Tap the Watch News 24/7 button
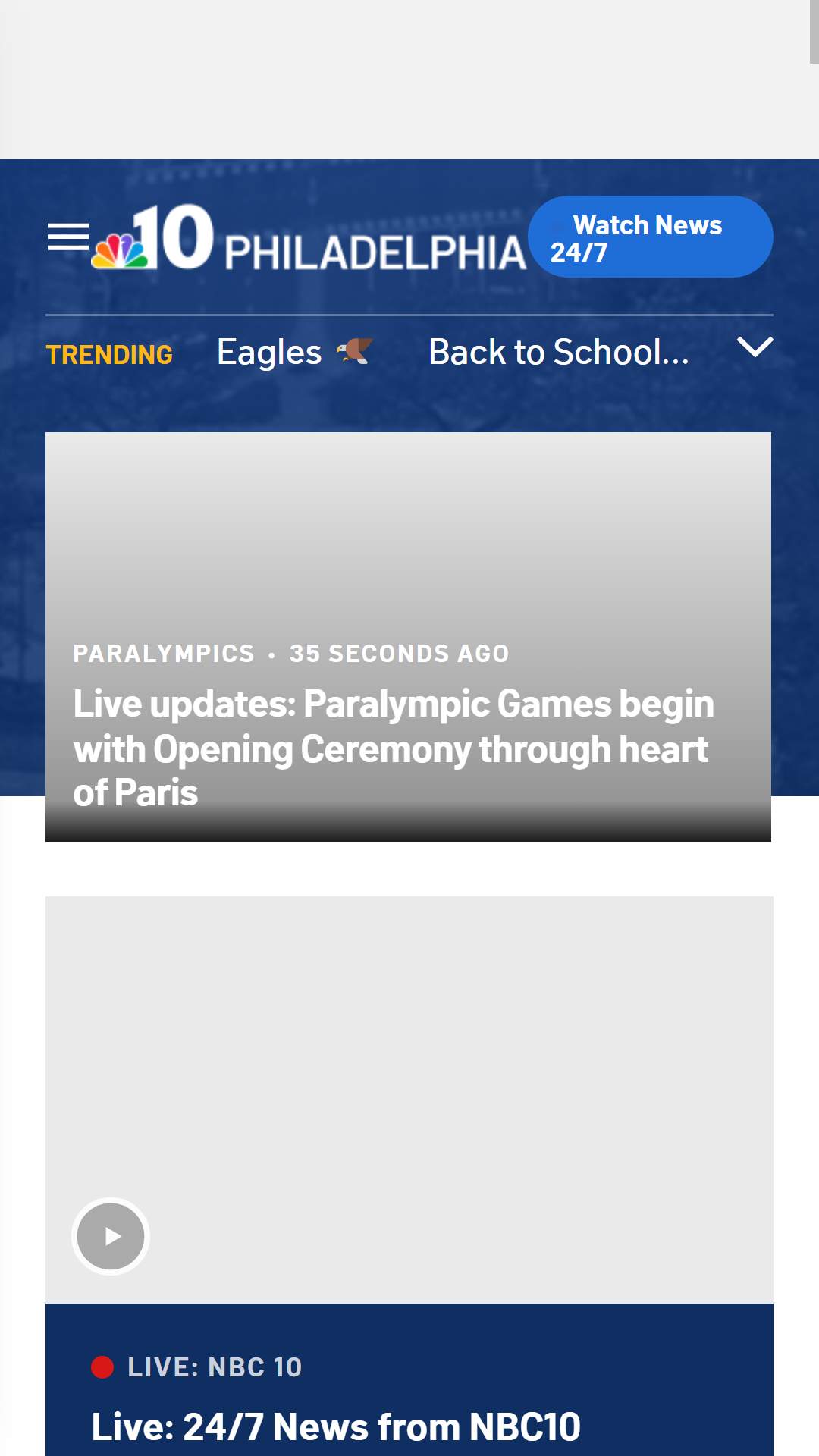This screenshot has height=1456, width=819. [650, 237]
